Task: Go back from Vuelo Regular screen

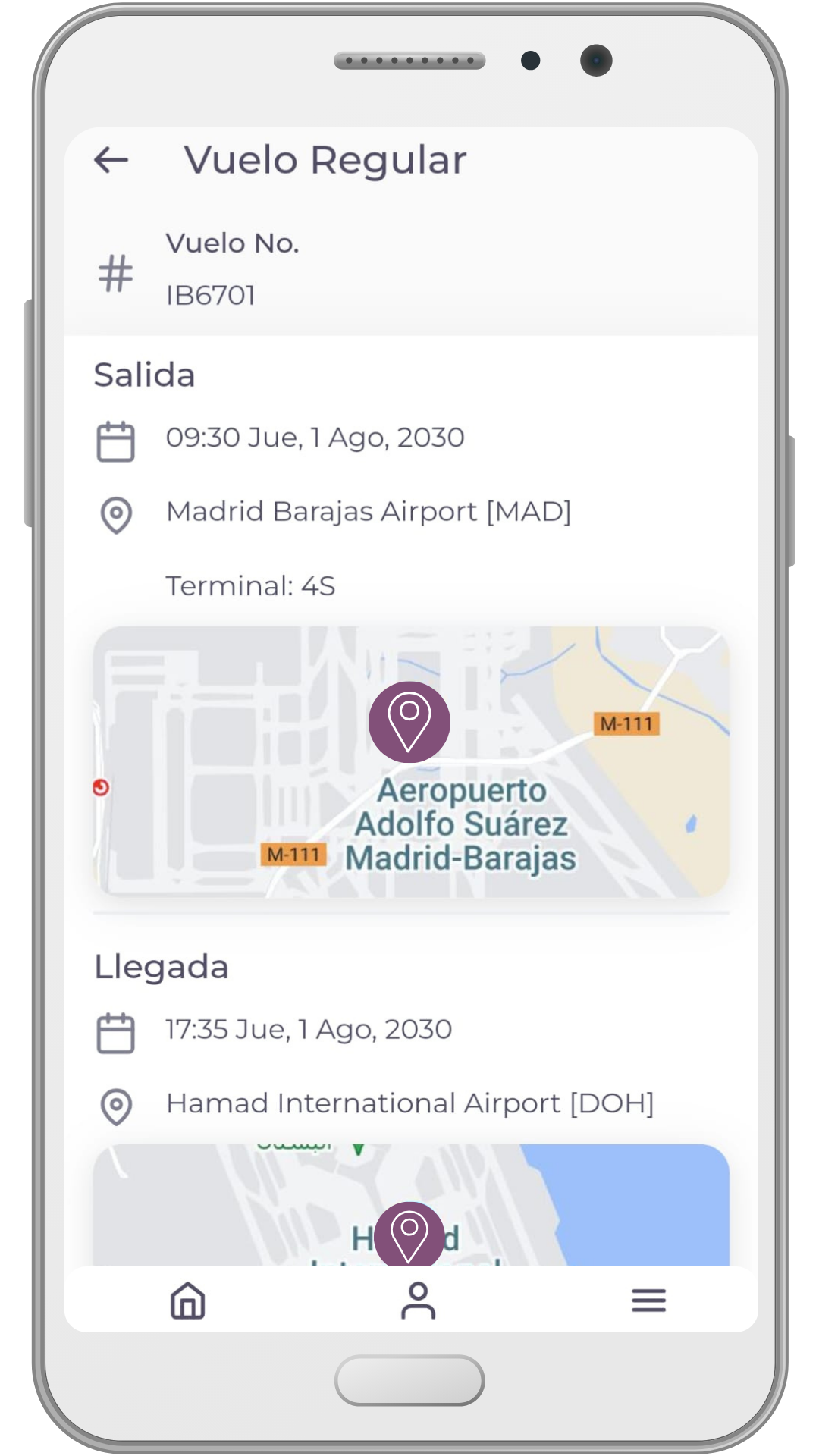Action: (x=111, y=160)
